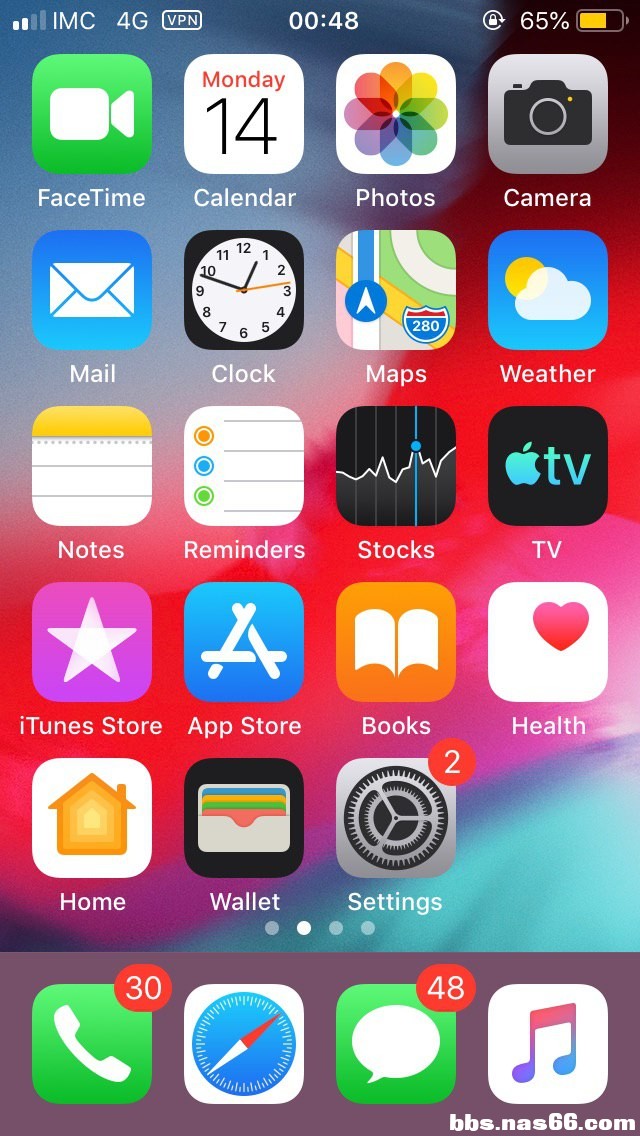The height and width of the screenshot is (1136, 640).
Task: Launch Reminders
Action: click(x=244, y=466)
